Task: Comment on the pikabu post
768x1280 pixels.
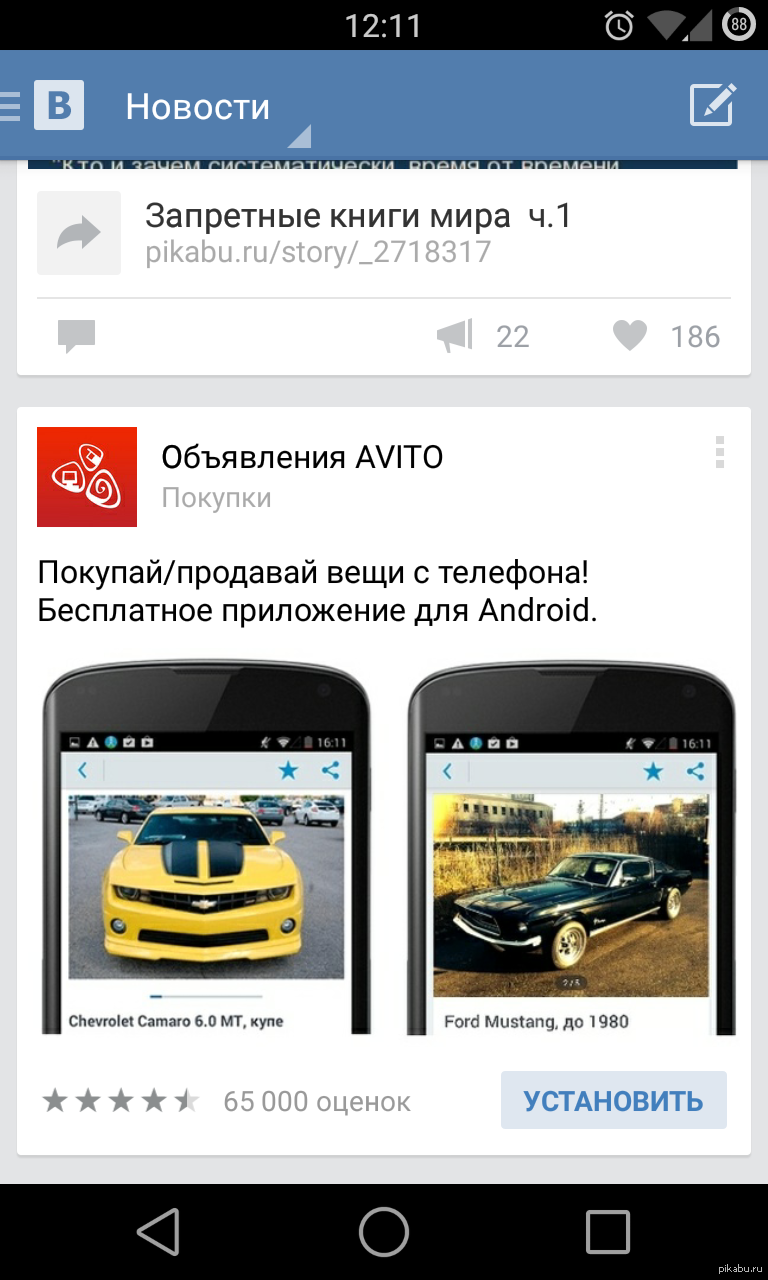Action: point(76,336)
